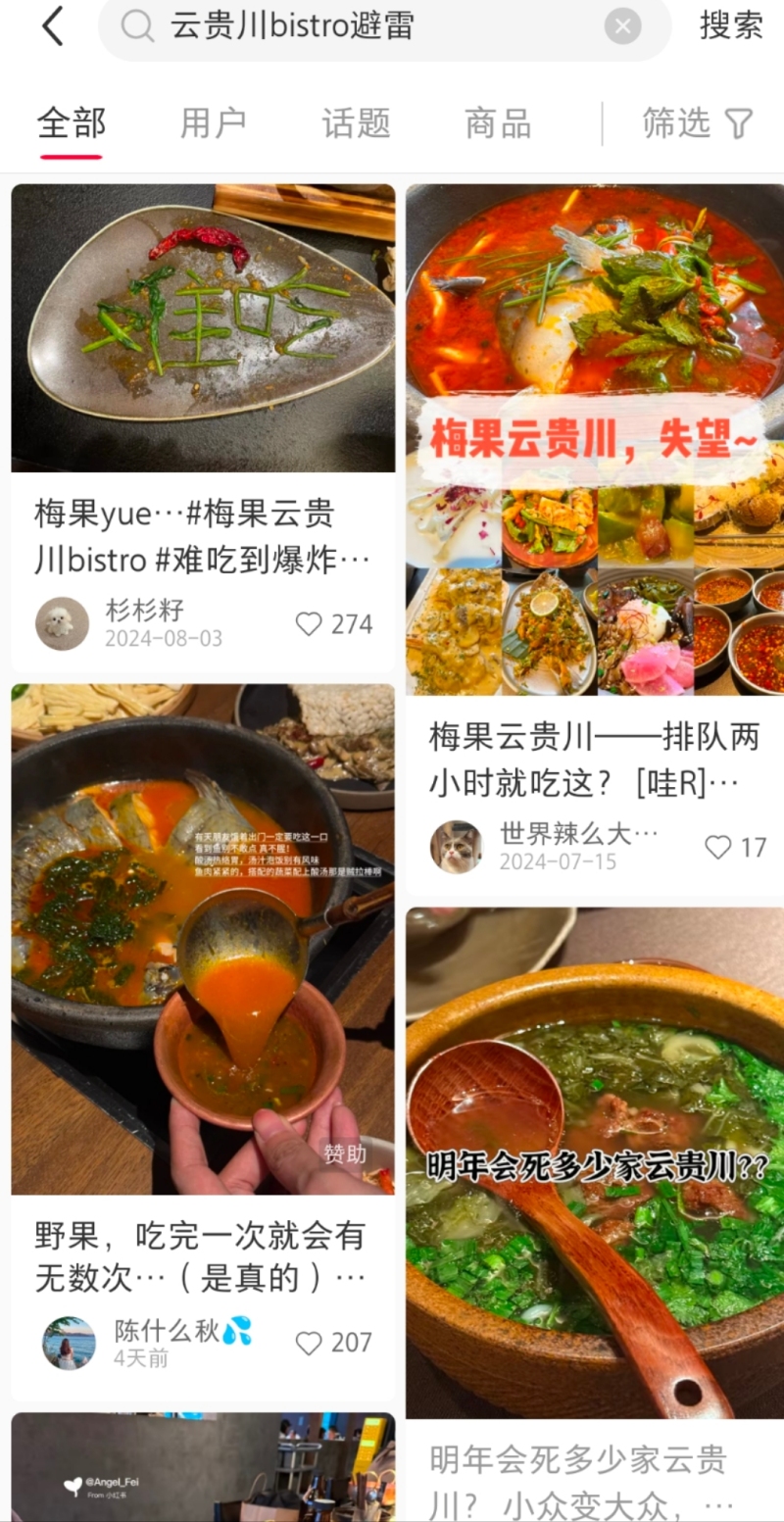
Task: Switch to the 用户 tab
Action: point(213,123)
